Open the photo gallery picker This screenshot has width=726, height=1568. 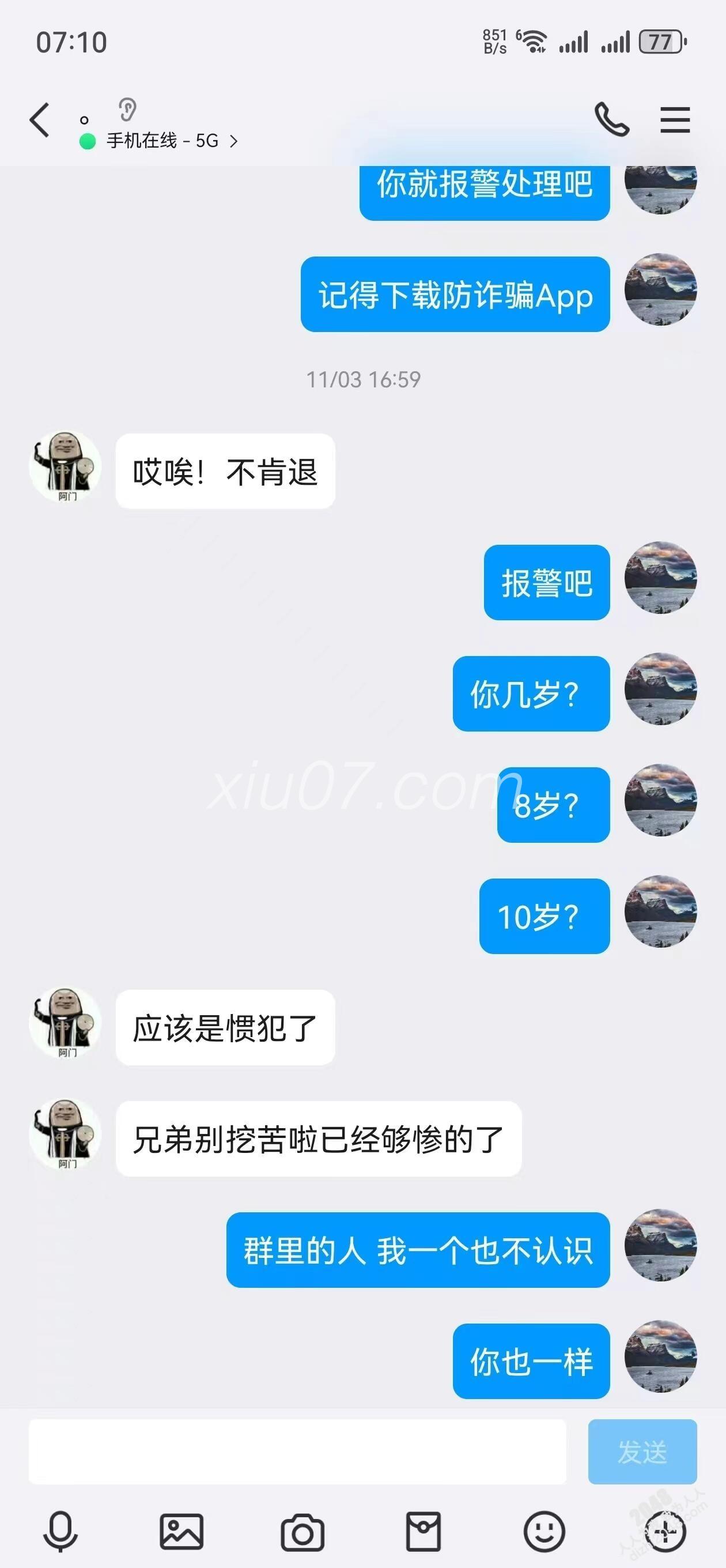181,1531
